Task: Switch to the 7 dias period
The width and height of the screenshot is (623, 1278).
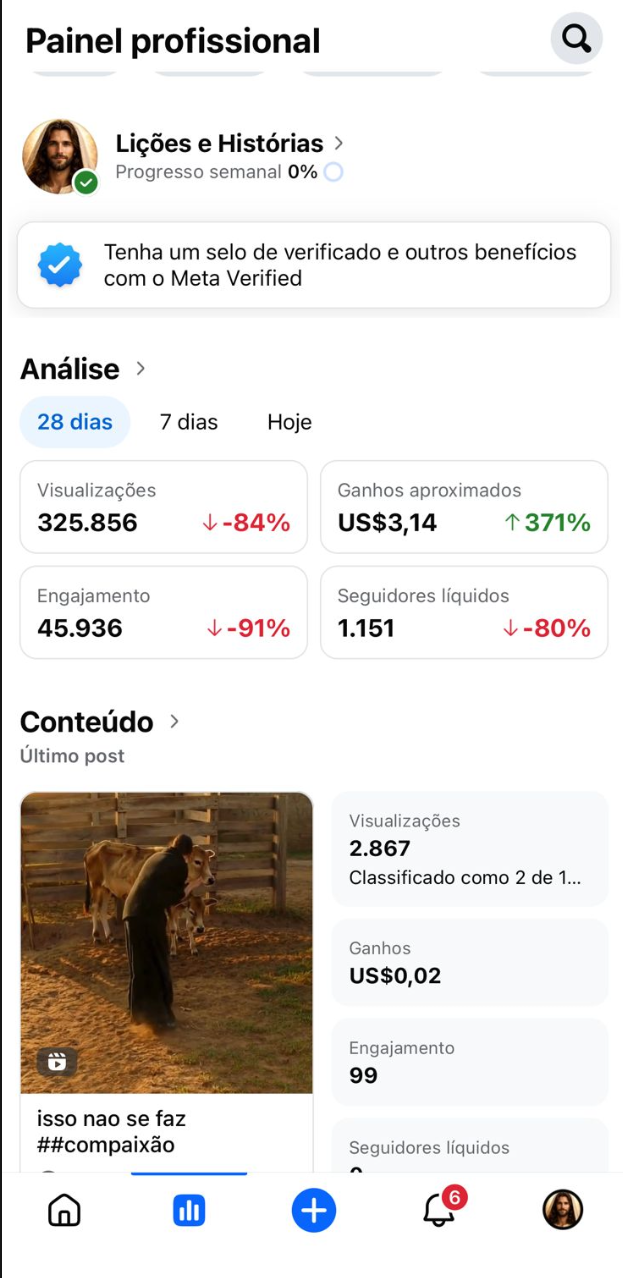Action: click(x=189, y=422)
